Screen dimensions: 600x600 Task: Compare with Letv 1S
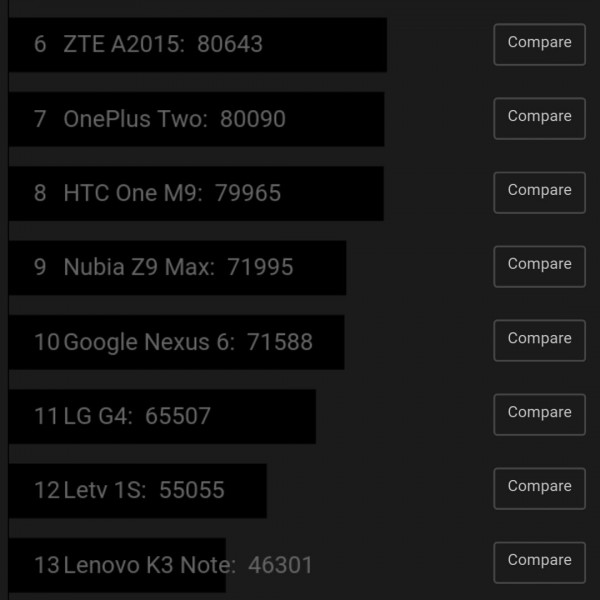coord(539,488)
